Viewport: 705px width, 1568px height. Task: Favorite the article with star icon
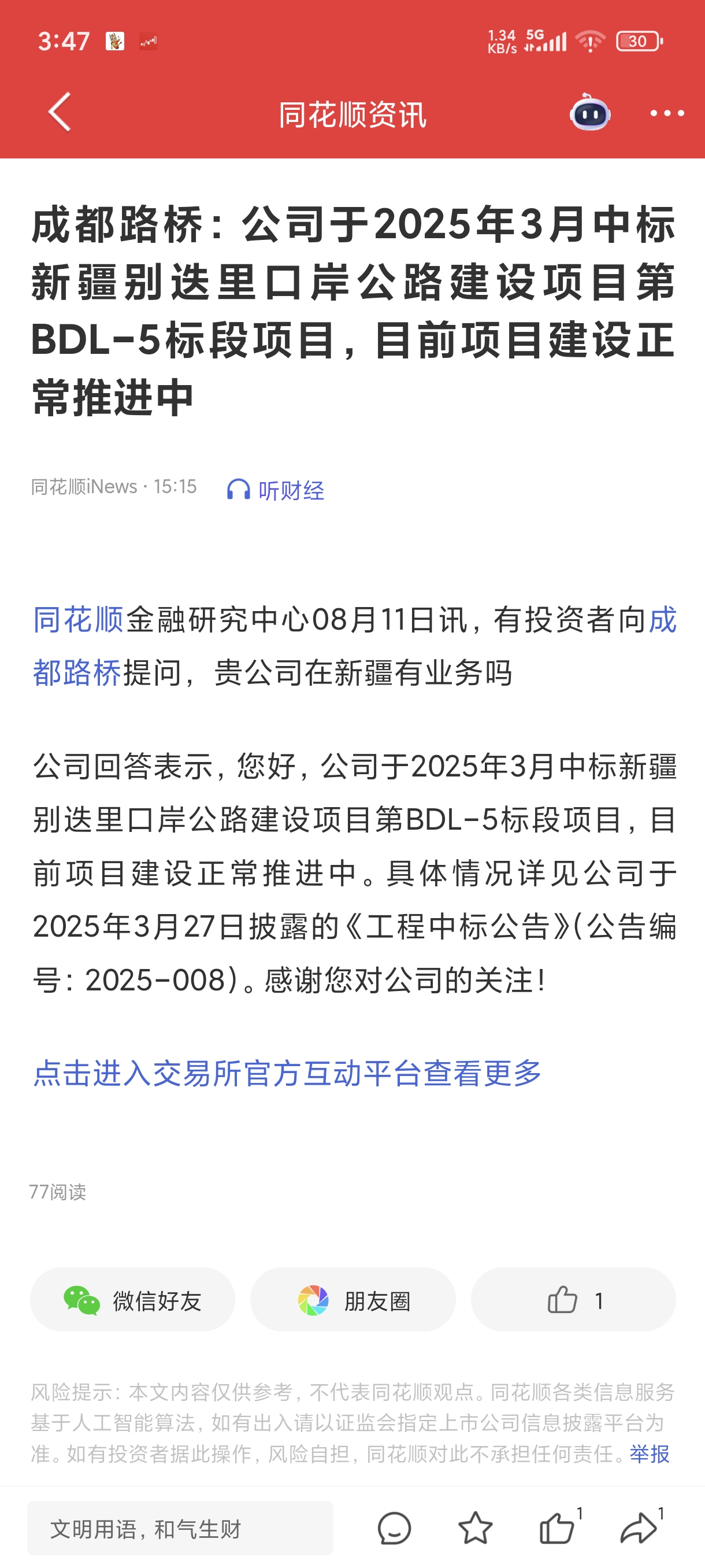pyautogui.click(x=475, y=1529)
